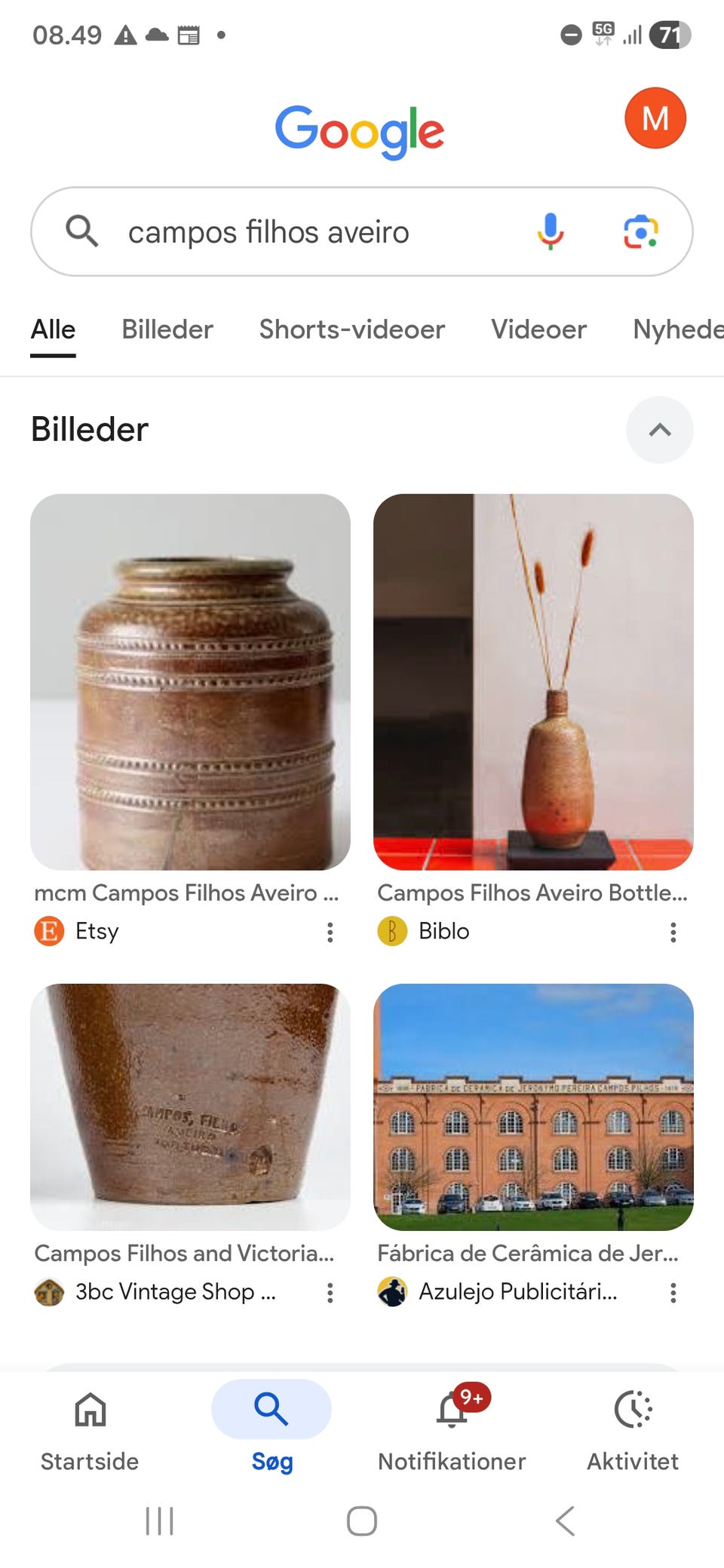This screenshot has width=724, height=1568.
Task: Open the Google account avatar M
Action: pos(655,118)
